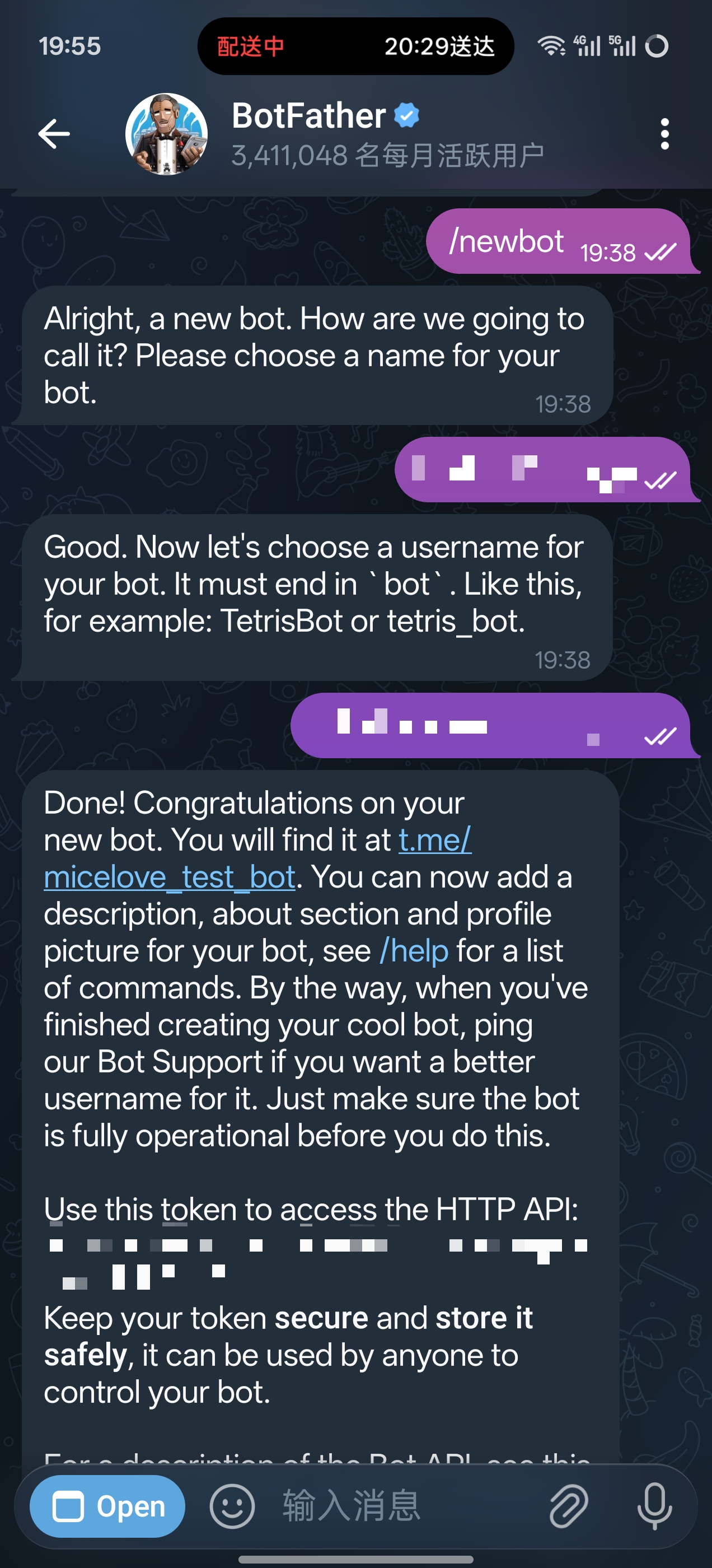Tap the /help command link
712x1568 pixels.
coord(414,951)
